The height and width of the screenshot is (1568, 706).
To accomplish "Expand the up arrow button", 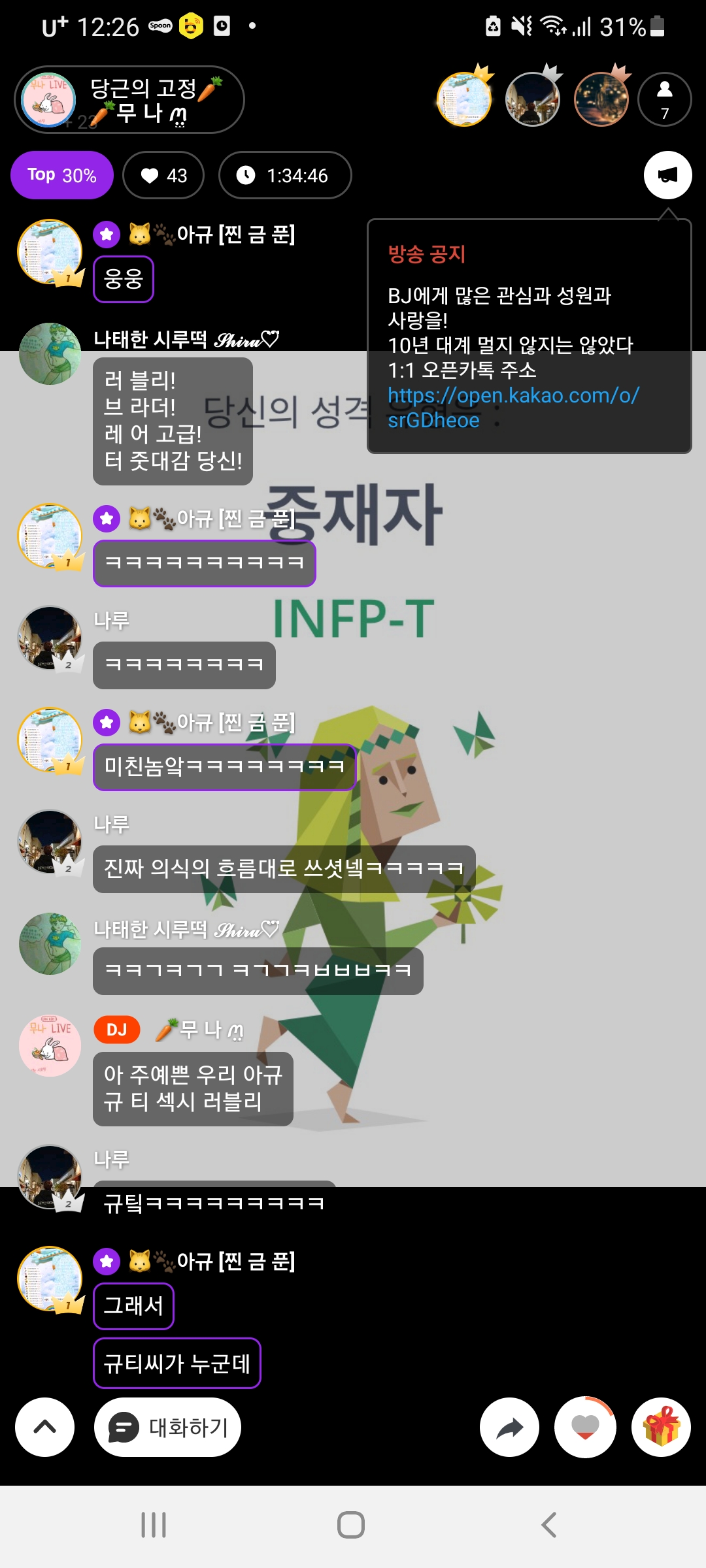I will [44, 1427].
